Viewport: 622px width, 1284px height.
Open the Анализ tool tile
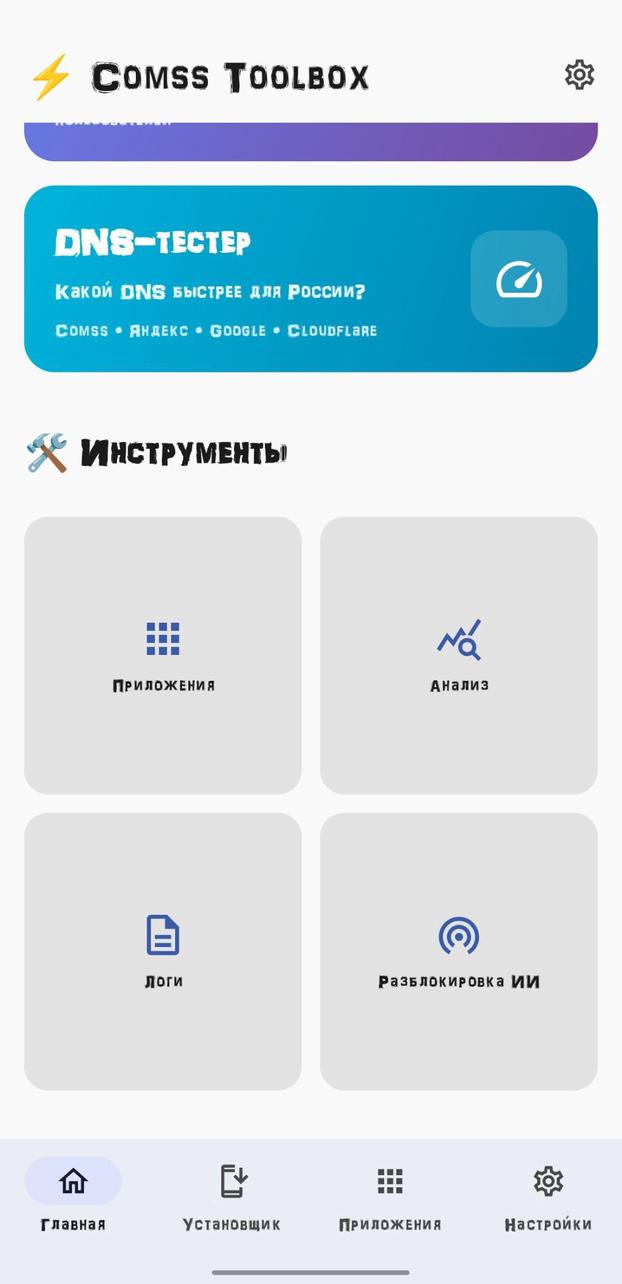459,655
